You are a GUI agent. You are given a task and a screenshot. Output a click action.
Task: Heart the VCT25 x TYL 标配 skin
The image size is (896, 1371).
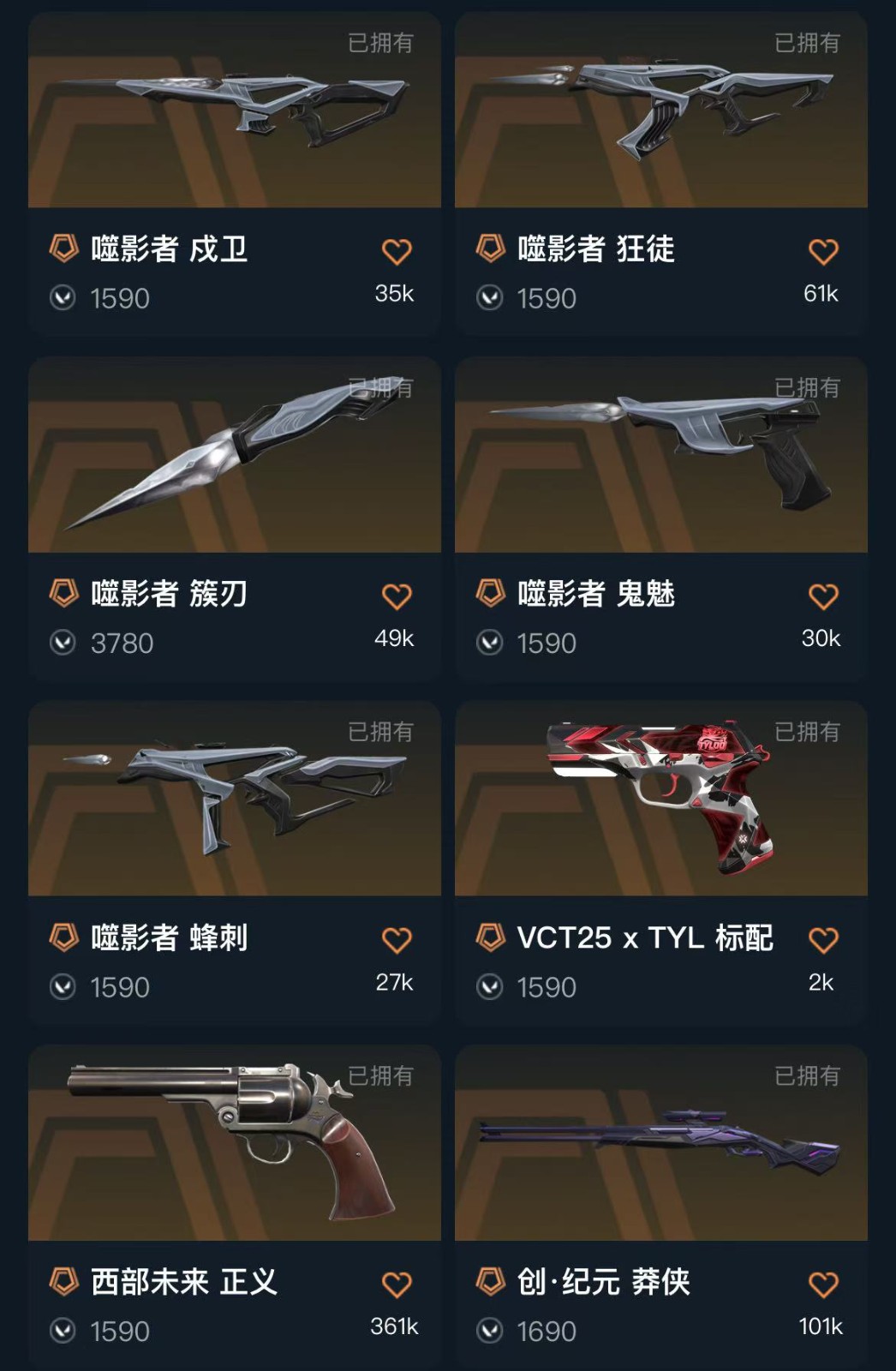[823, 941]
